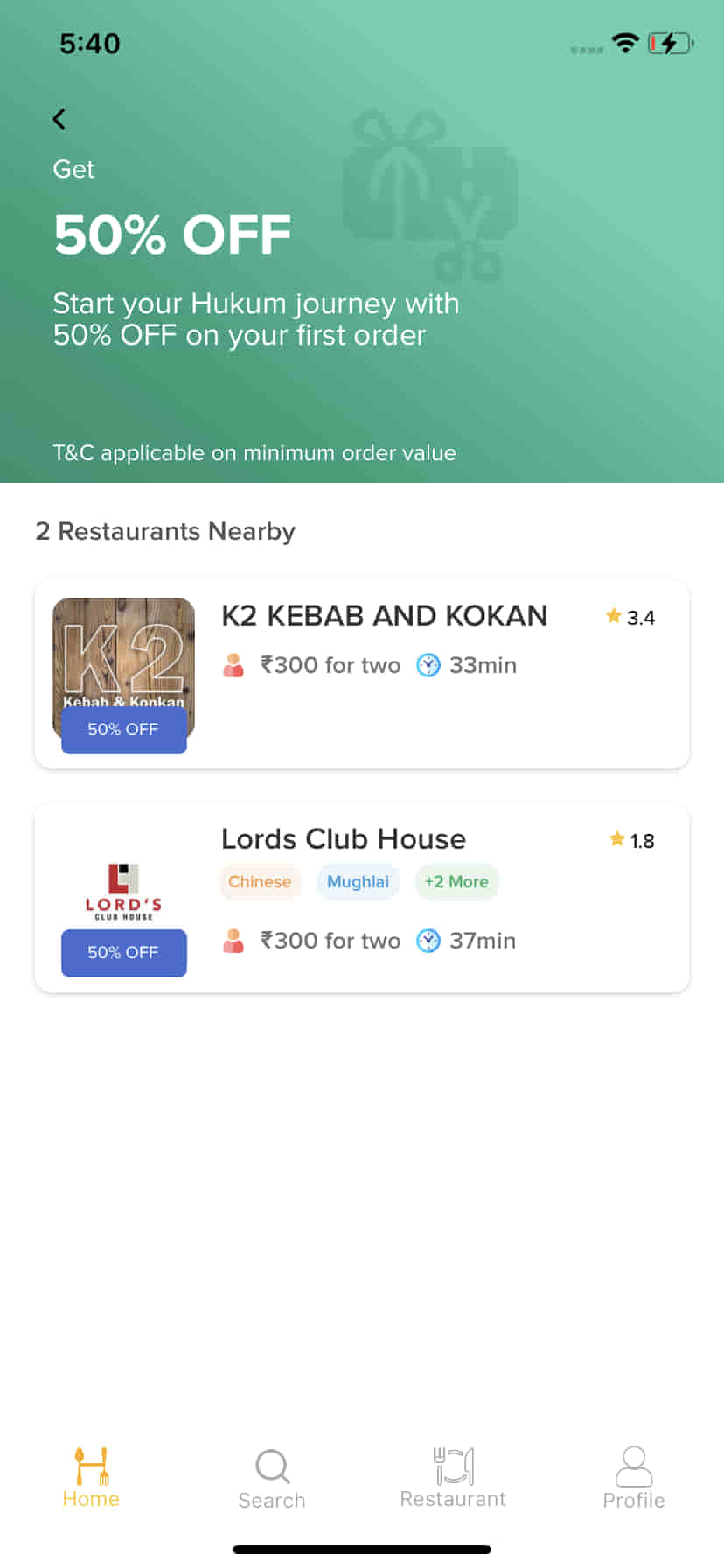Open Lords Club House restaurant card
The width and height of the screenshot is (724, 1568).
(362, 898)
